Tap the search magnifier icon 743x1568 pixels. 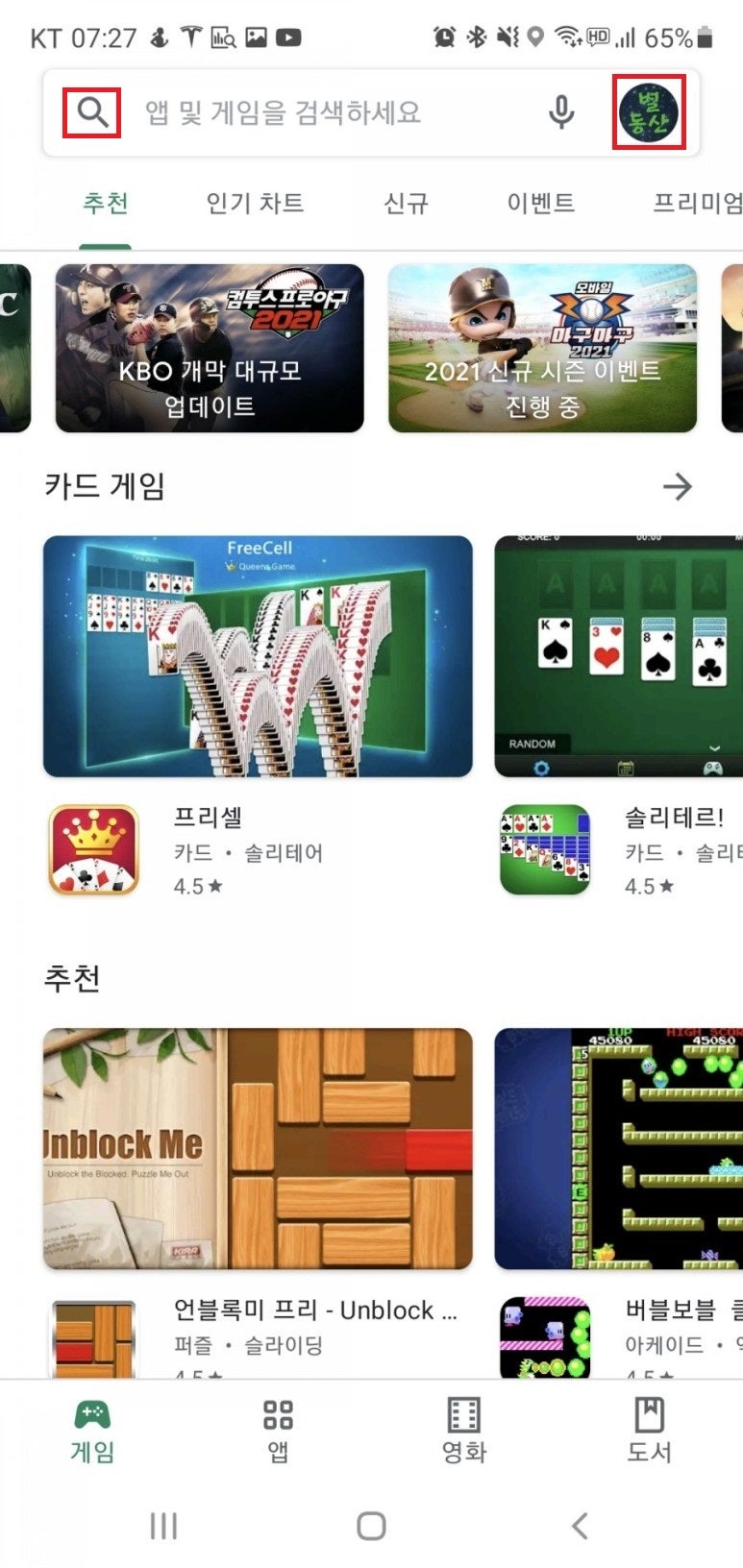pos(92,112)
